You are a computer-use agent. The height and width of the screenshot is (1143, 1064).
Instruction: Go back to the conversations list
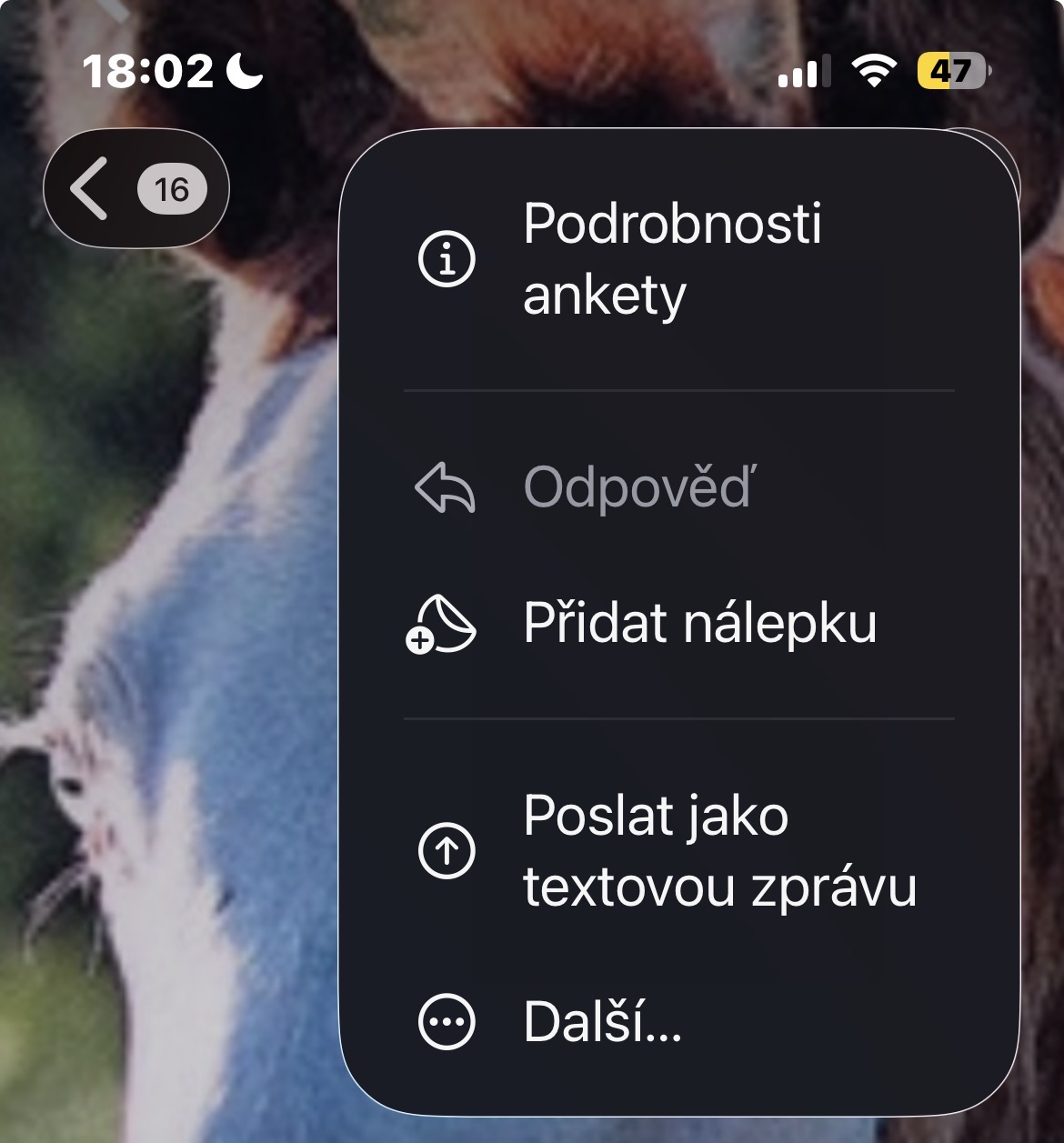(x=135, y=189)
